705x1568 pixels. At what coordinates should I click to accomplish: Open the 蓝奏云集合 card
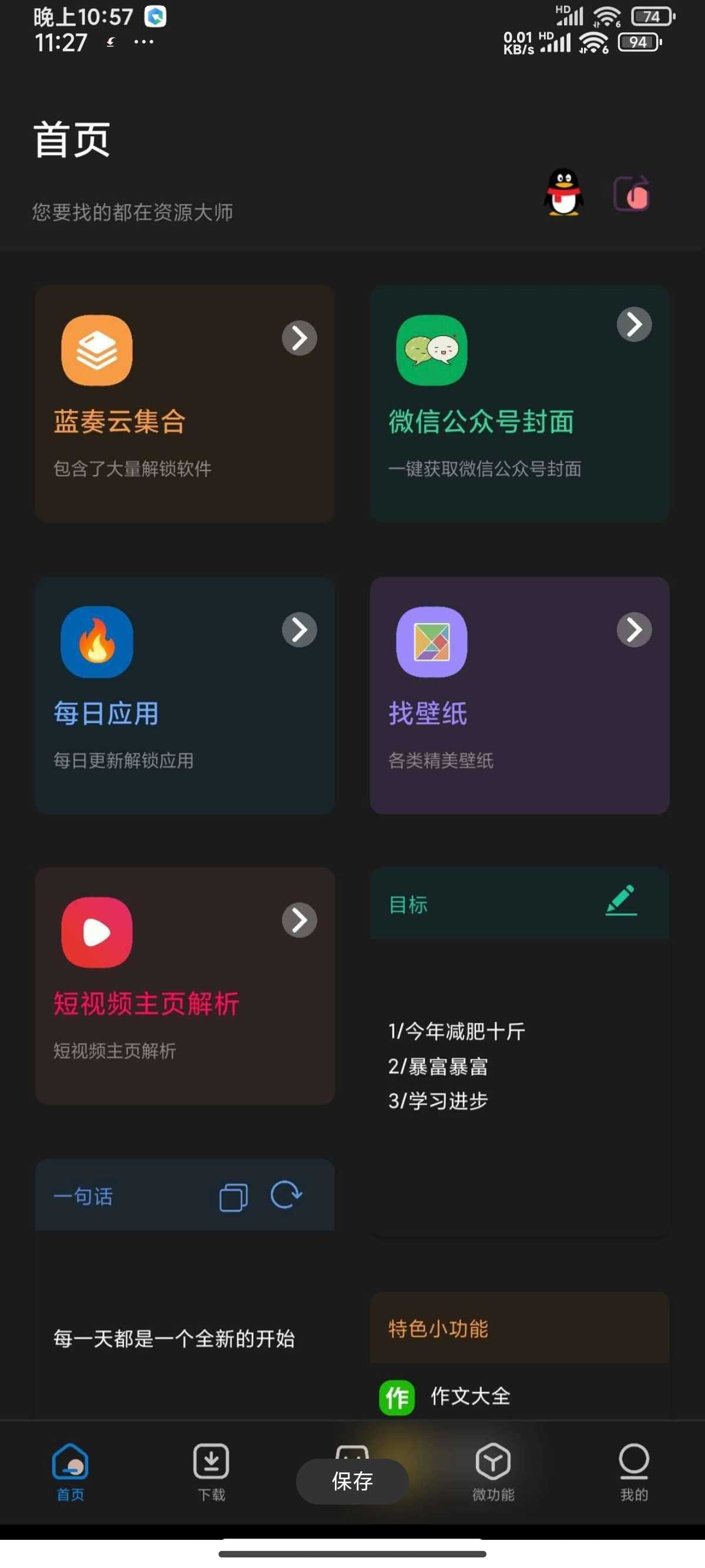pos(184,403)
